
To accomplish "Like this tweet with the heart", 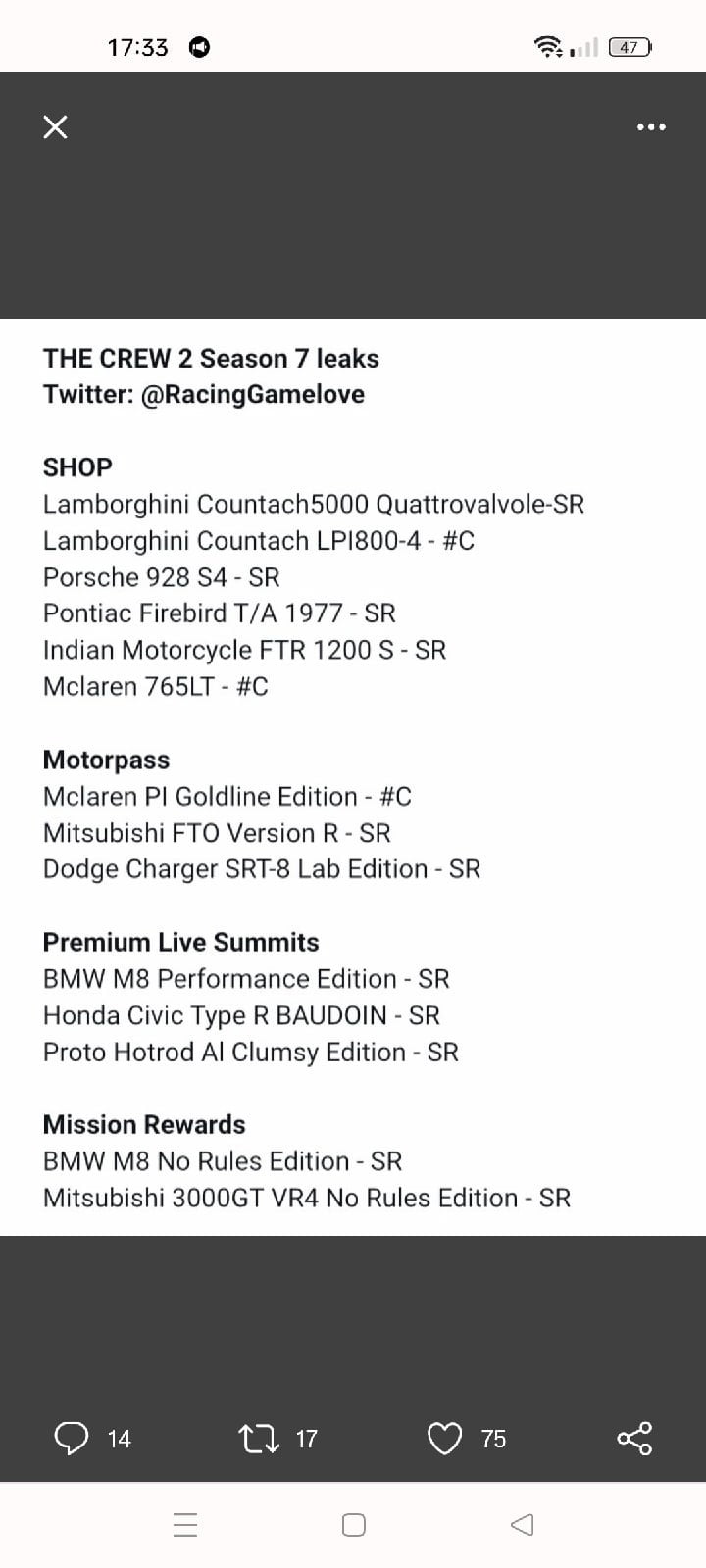I will tap(445, 1439).
